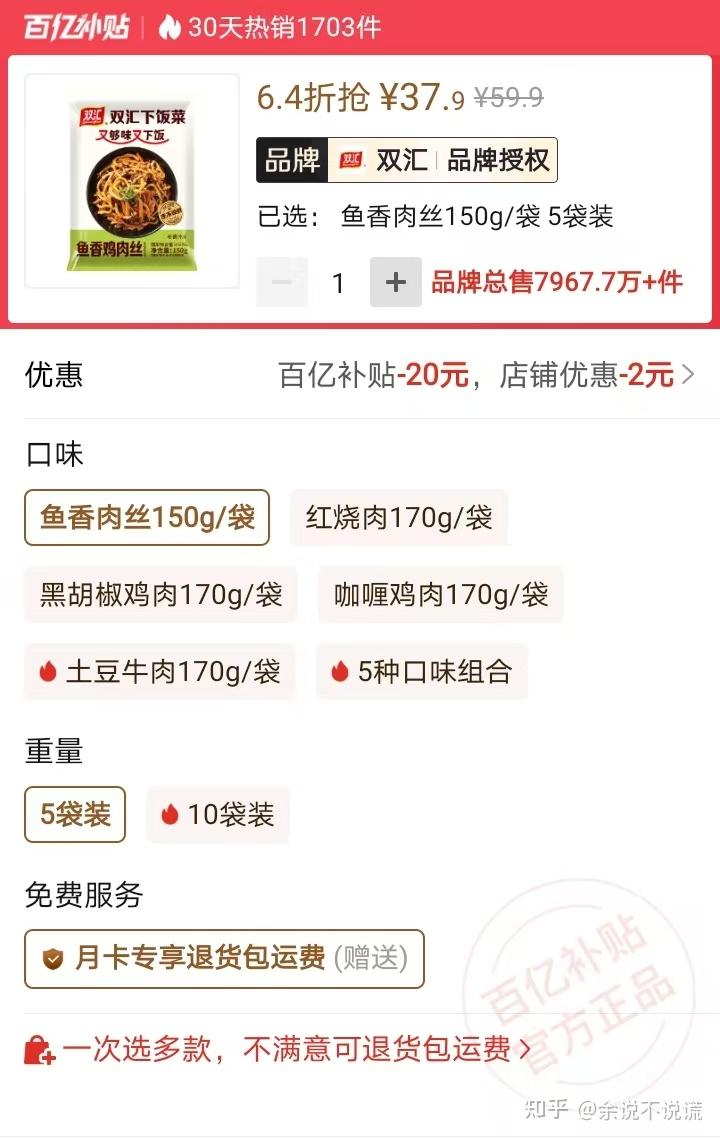Tap 月卡专享退货包运费 free service chip

coord(224,959)
